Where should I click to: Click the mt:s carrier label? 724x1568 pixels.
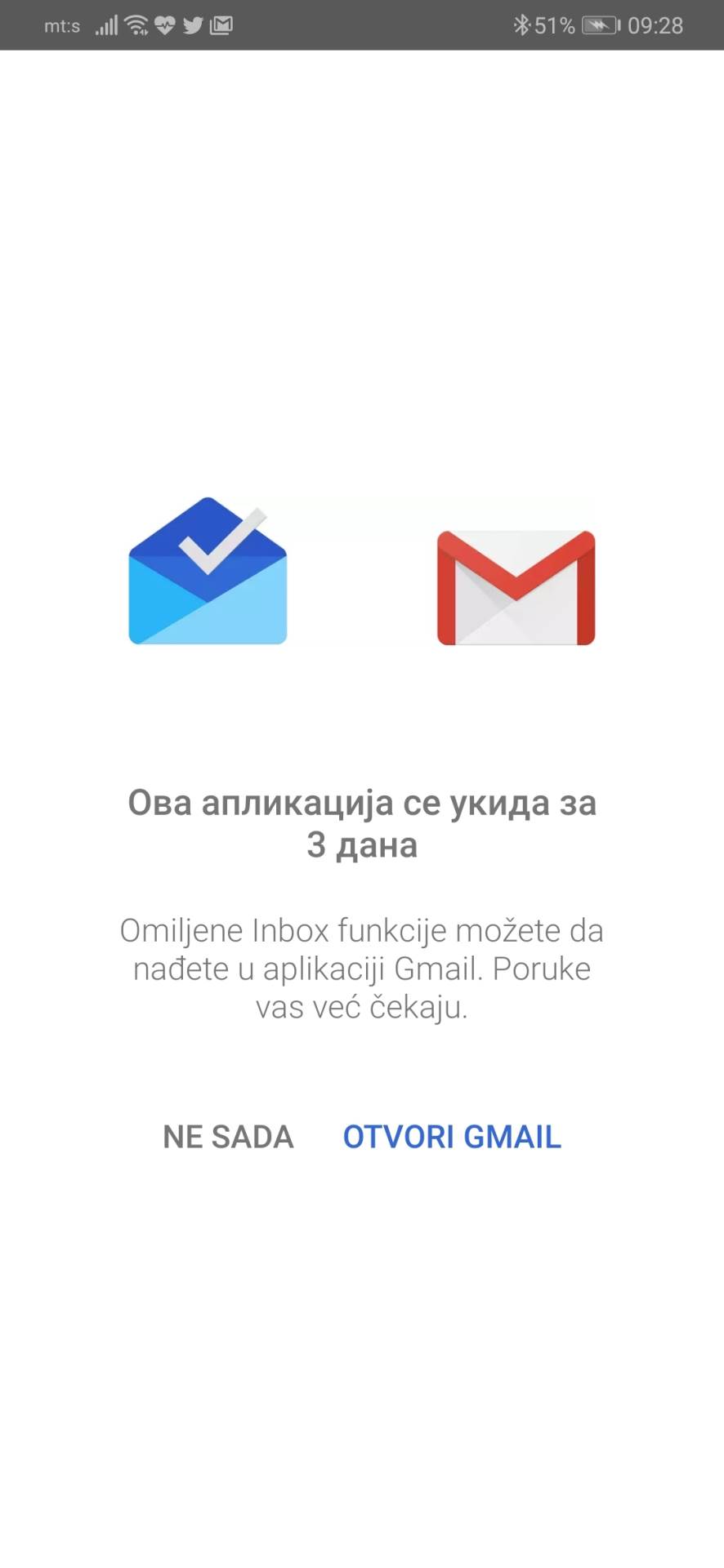(x=60, y=26)
